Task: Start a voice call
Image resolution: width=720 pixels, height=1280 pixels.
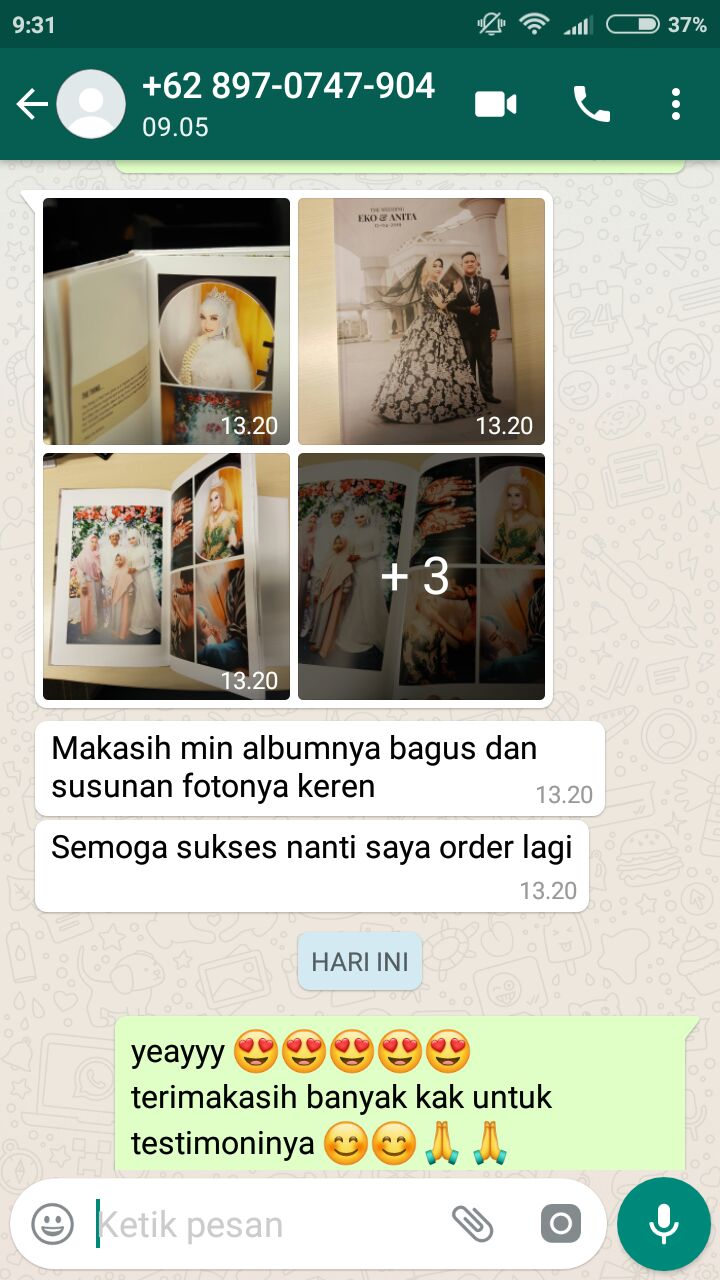Action: pyautogui.click(x=591, y=104)
